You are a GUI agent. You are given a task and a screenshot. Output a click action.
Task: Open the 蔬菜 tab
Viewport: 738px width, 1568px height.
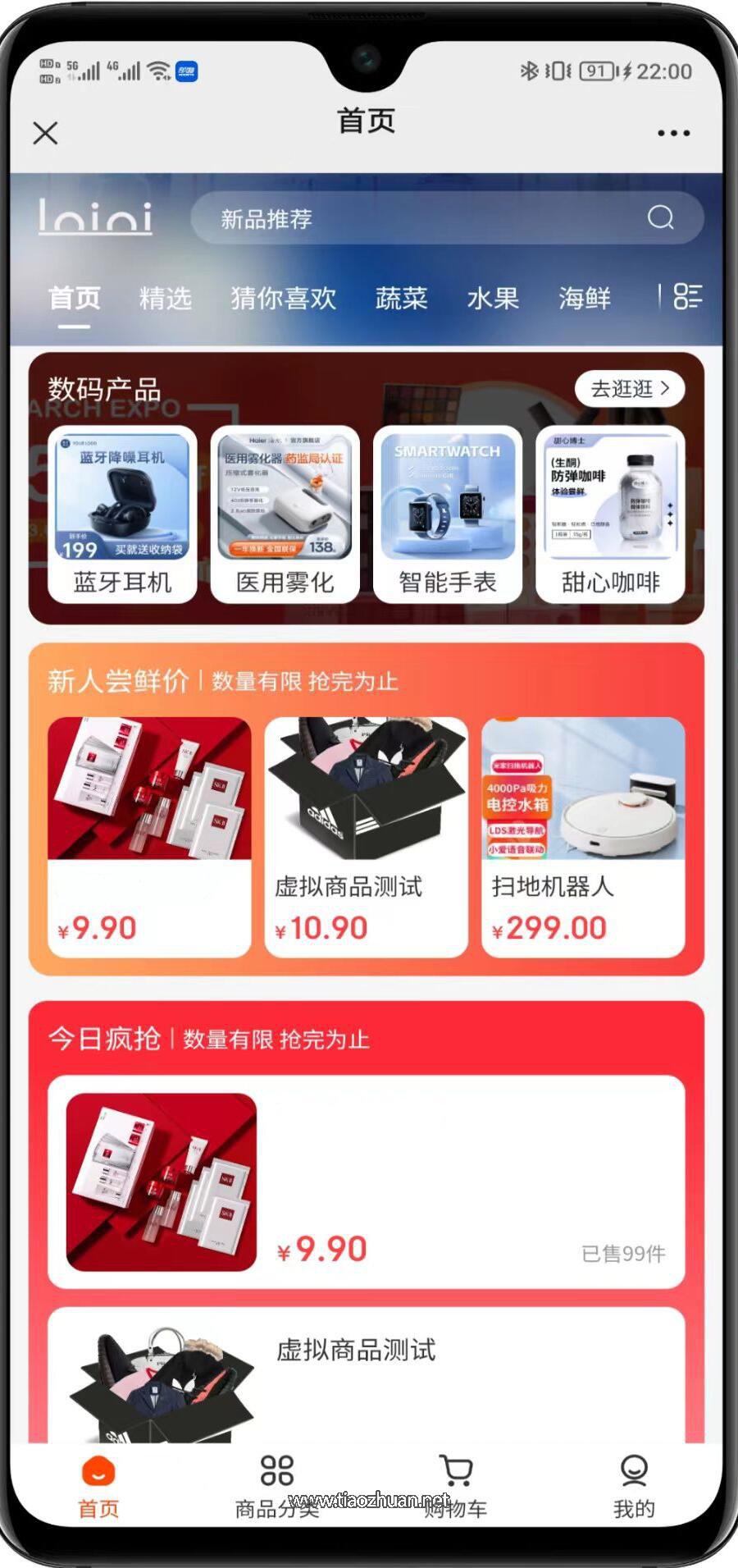point(401,299)
